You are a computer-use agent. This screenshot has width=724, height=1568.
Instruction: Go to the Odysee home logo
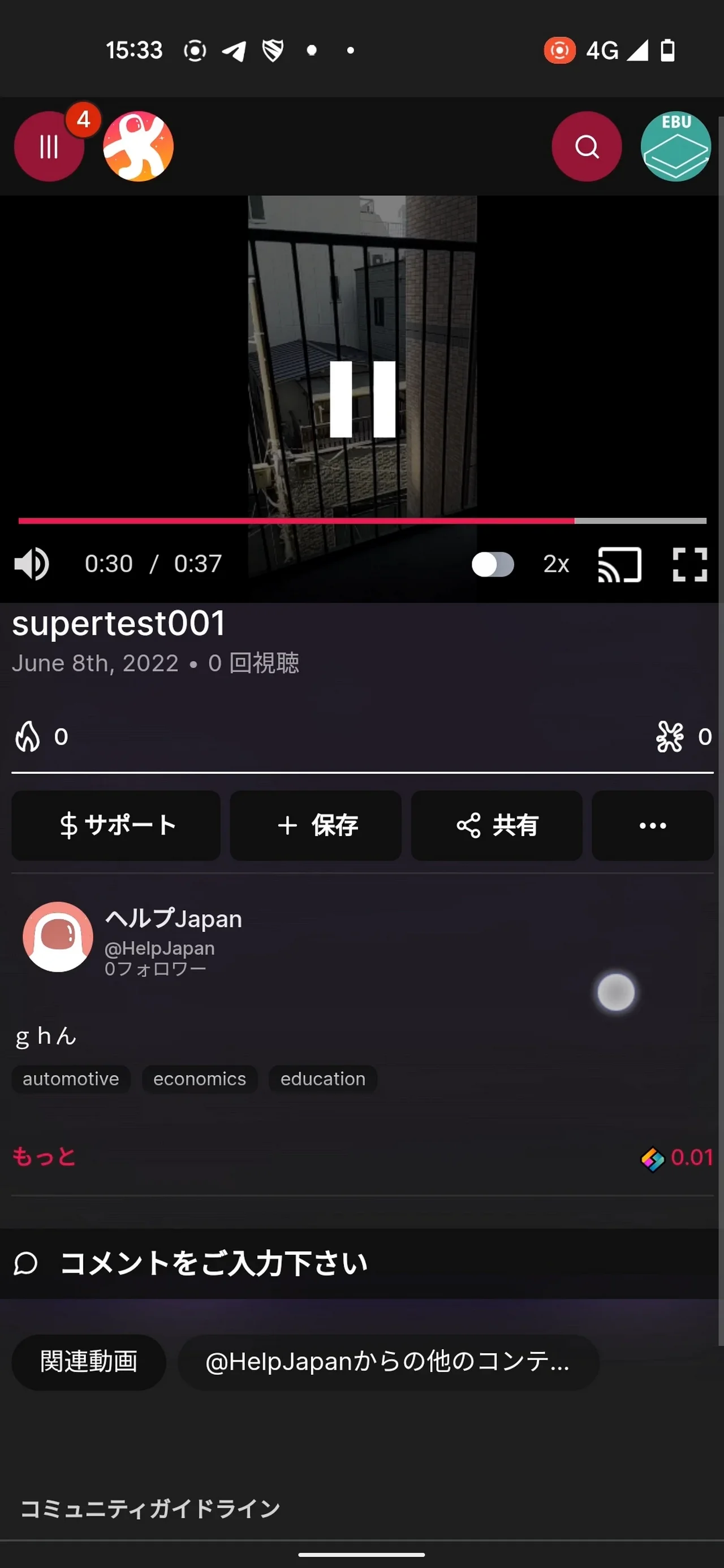point(138,146)
